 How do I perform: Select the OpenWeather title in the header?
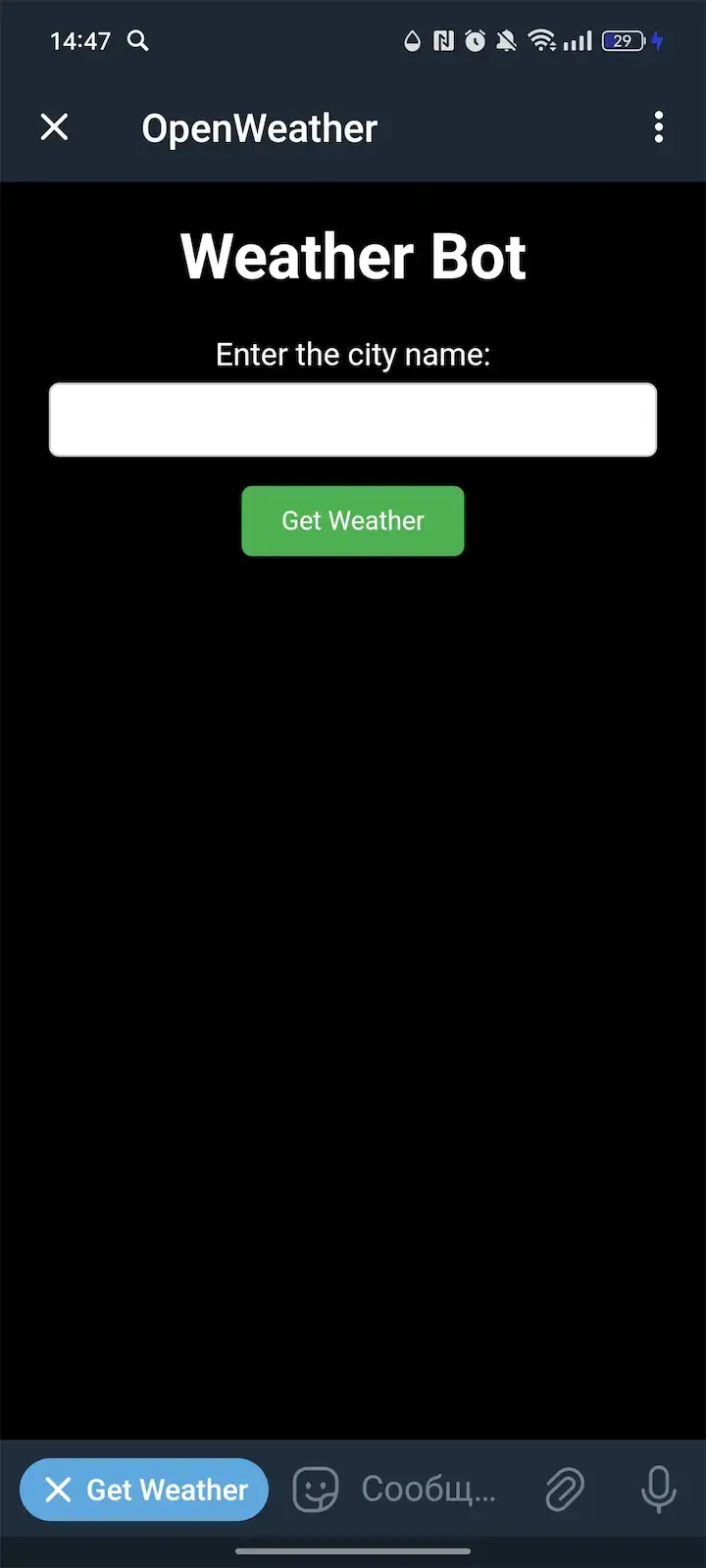tap(260, 127)
